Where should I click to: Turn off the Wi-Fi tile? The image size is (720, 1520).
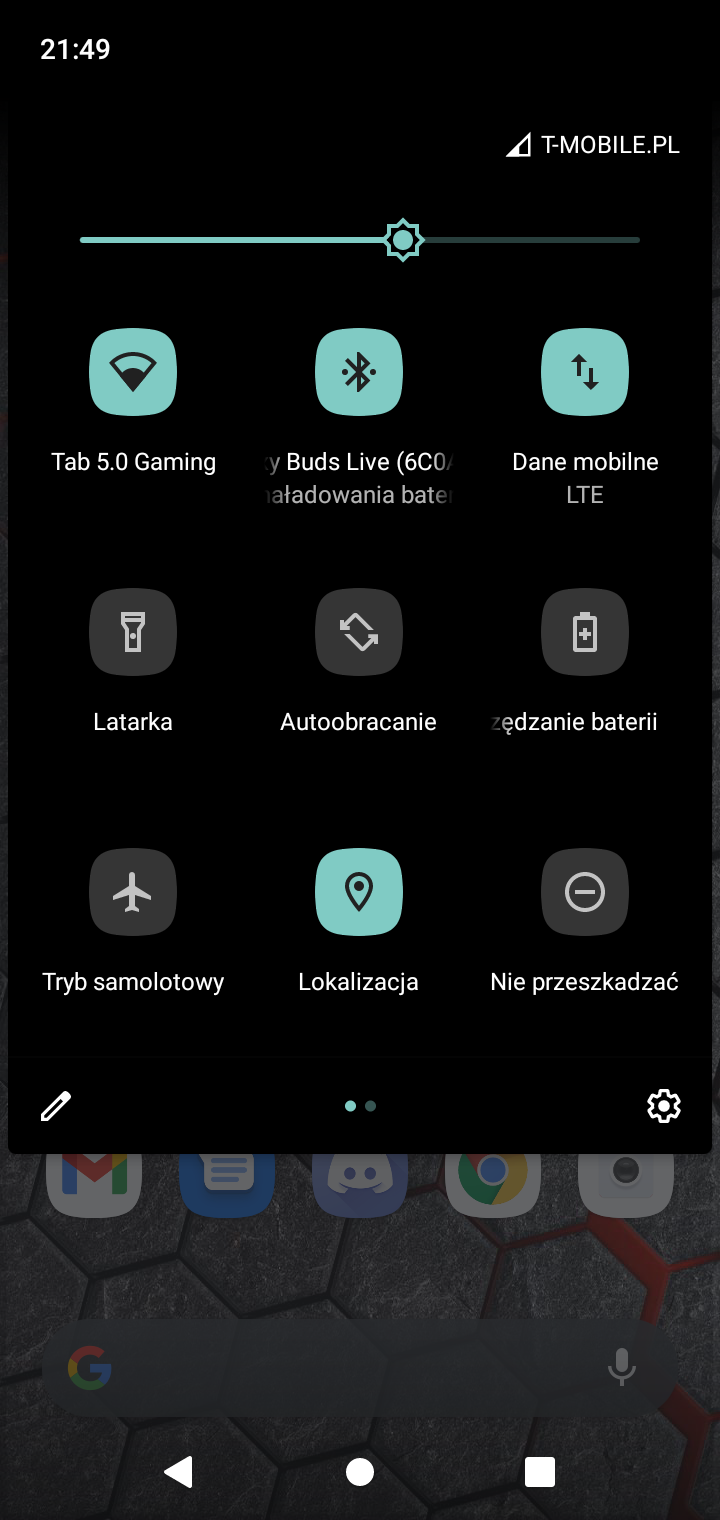click(133, 372)
